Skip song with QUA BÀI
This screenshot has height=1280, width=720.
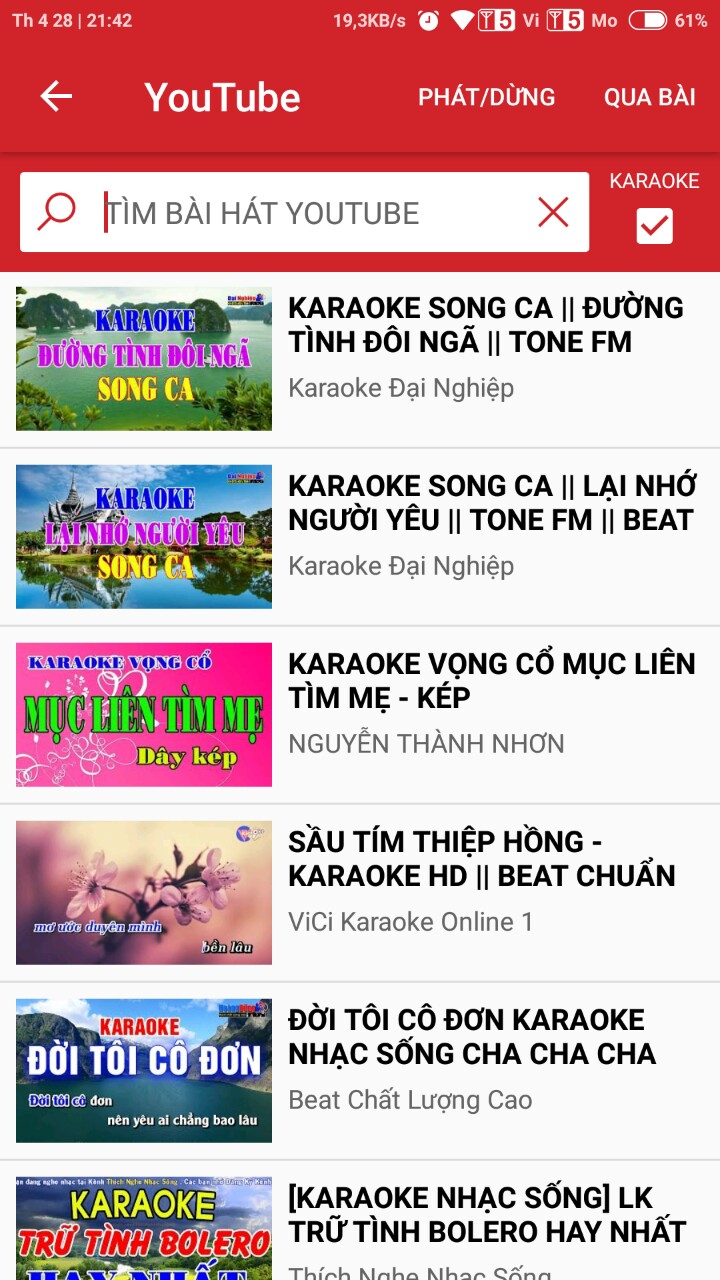point(649,97)
